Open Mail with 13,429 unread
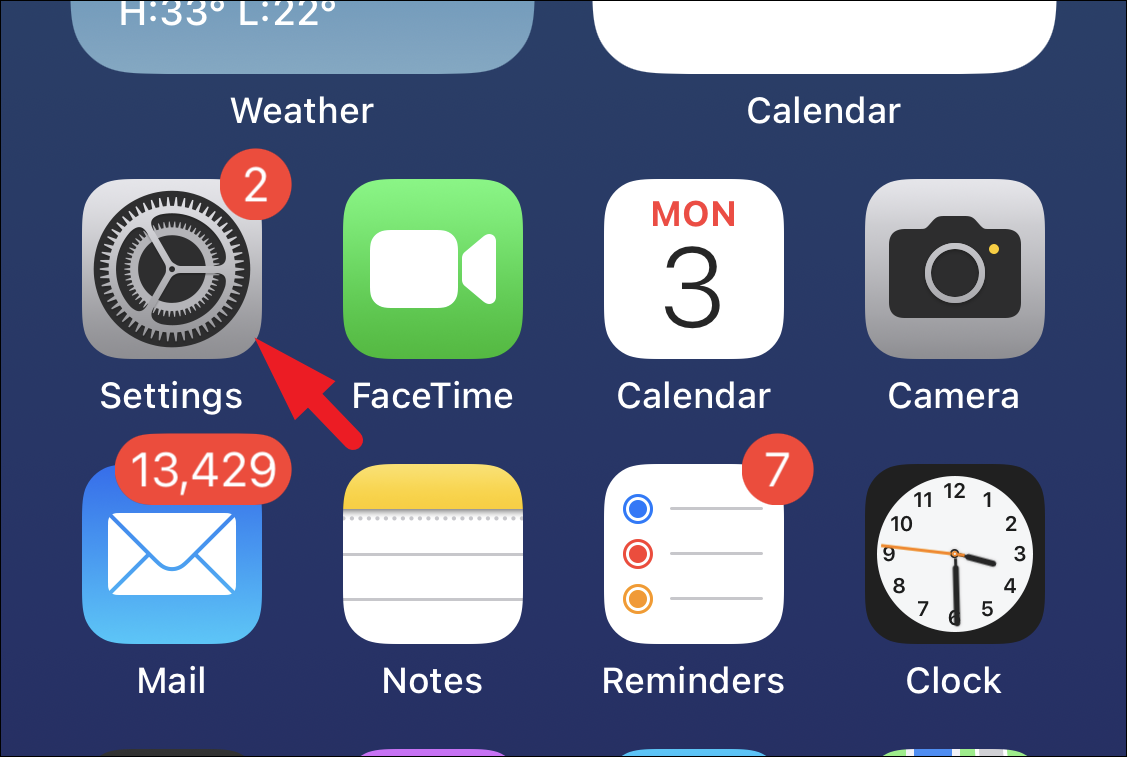 171,554
